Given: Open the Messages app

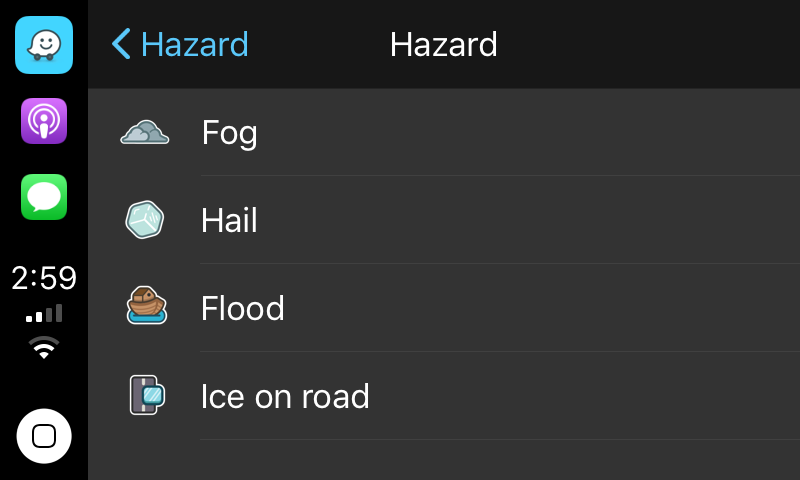Looking at the screenshot, I should [x=44, y=197].
